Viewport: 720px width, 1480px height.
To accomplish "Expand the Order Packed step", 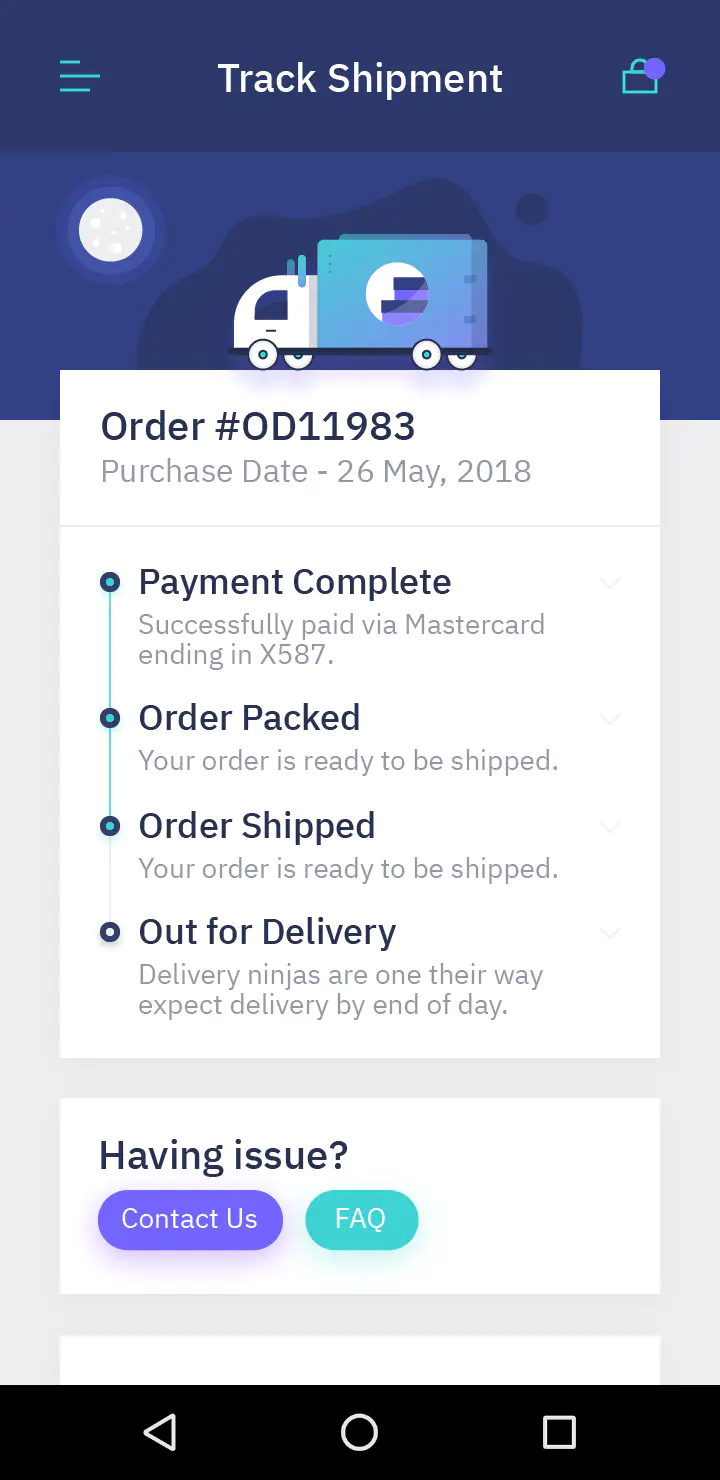I will tap(610, 719).
